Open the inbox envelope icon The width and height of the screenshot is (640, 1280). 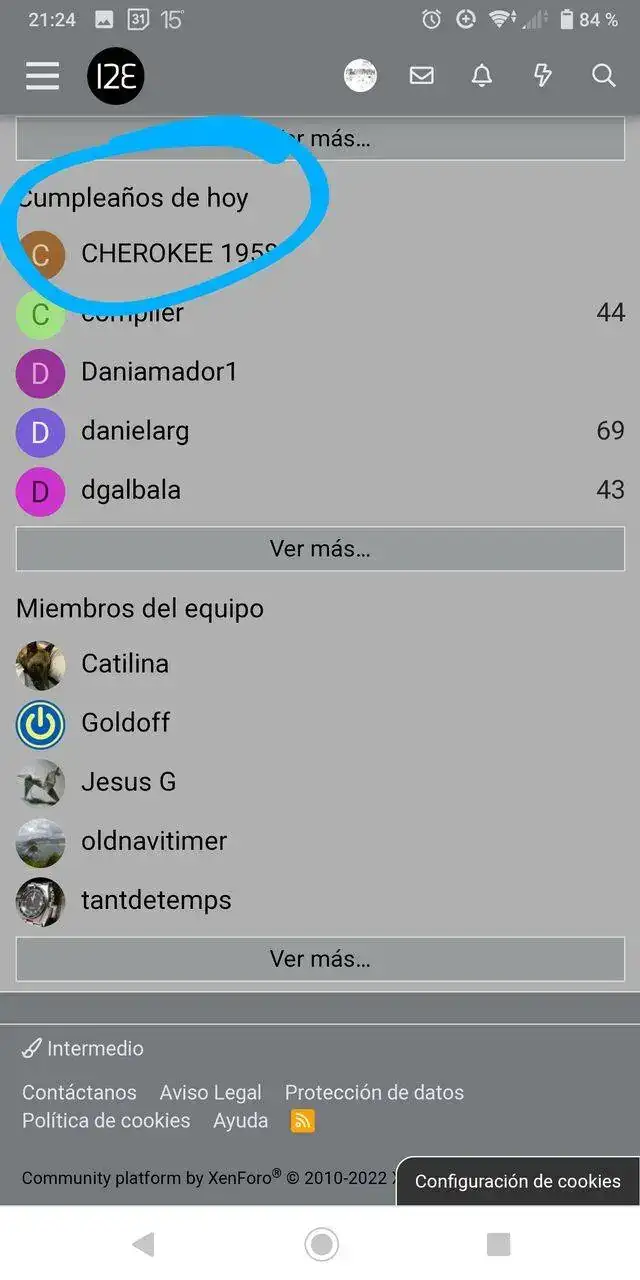tap(422, 76)
